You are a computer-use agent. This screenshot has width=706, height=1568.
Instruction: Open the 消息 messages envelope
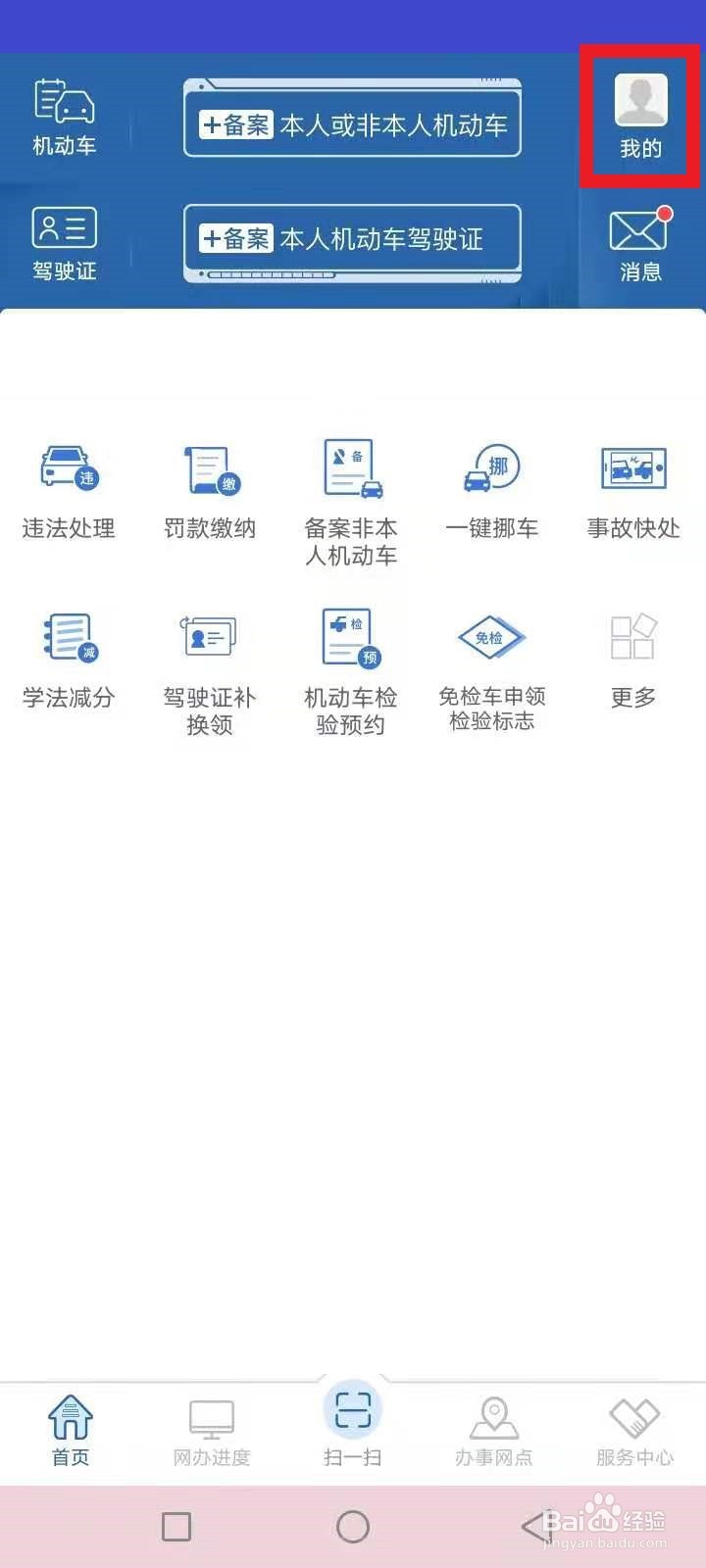coord(640,245)
